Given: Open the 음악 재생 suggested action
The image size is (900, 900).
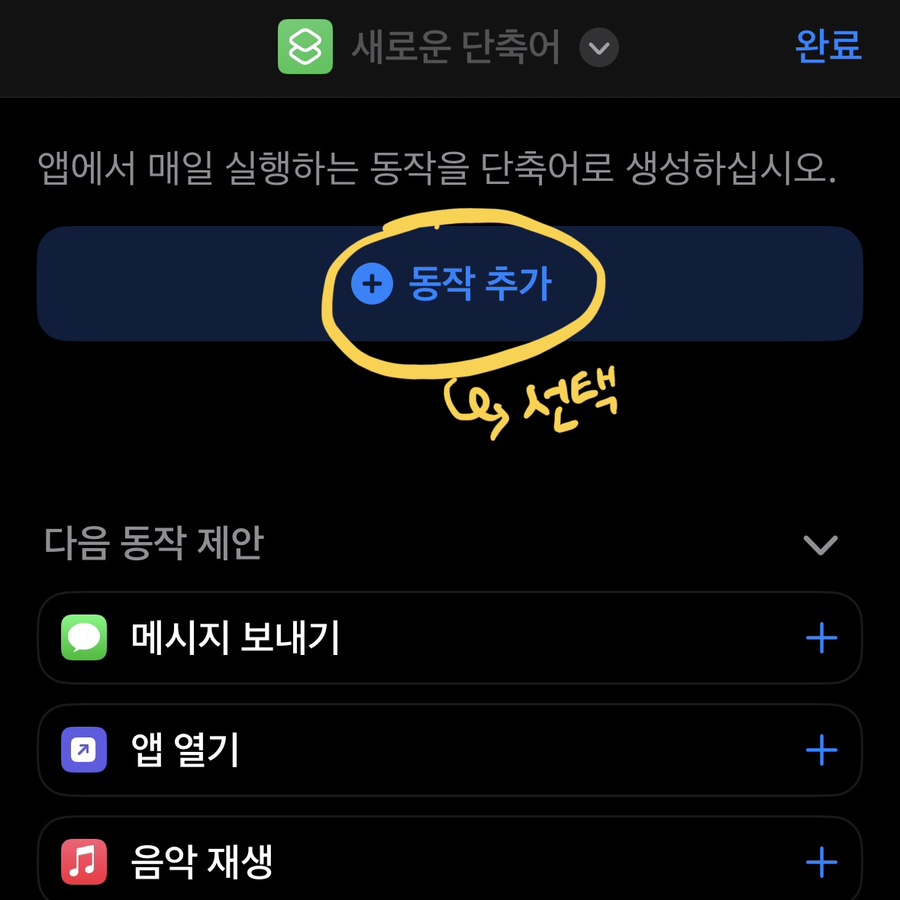Looking at the screenshot, I should point(202,861).
